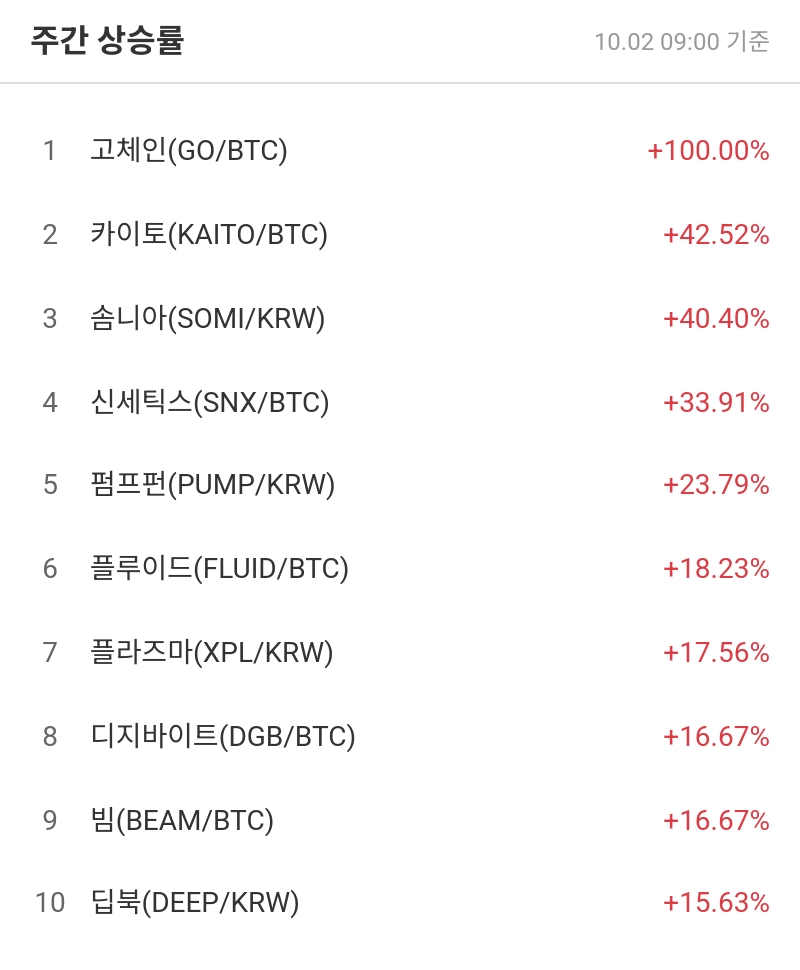Screen dimensions: 800x970
Task: Tap 딥북(DEEP/KRW) in the ranking
Action: (194, 903)
